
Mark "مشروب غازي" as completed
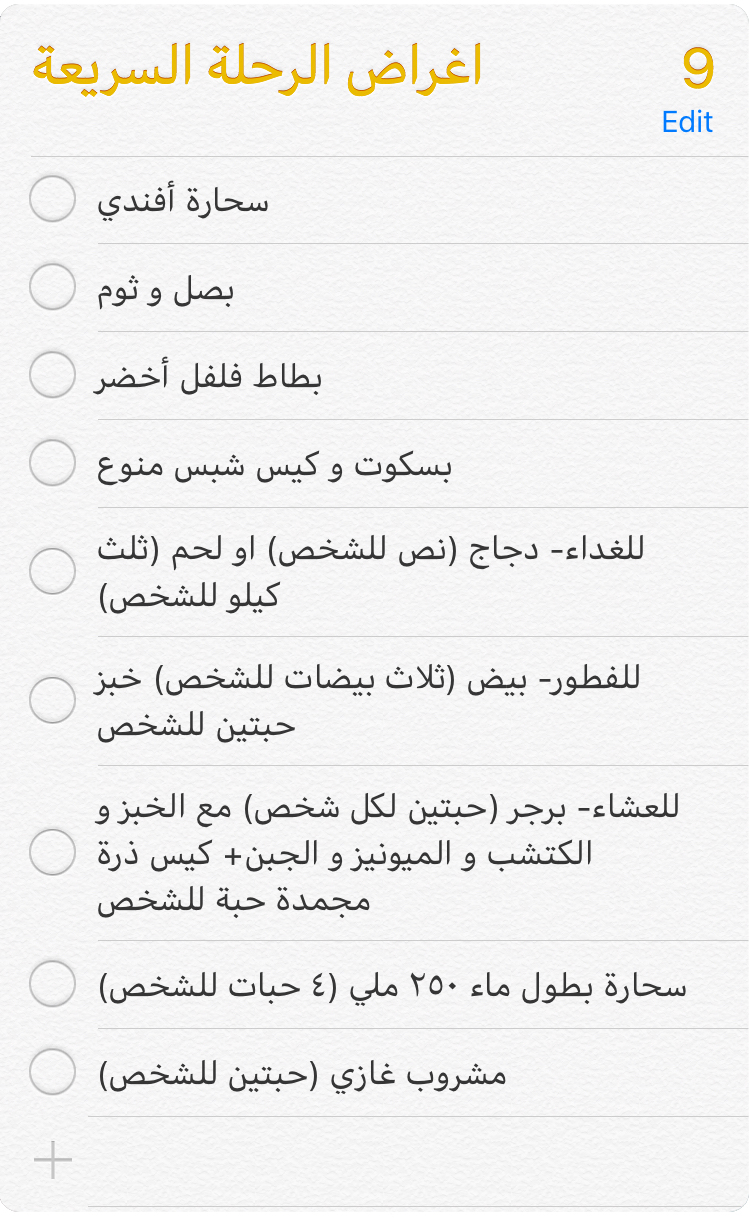[x=53, y=1072]
